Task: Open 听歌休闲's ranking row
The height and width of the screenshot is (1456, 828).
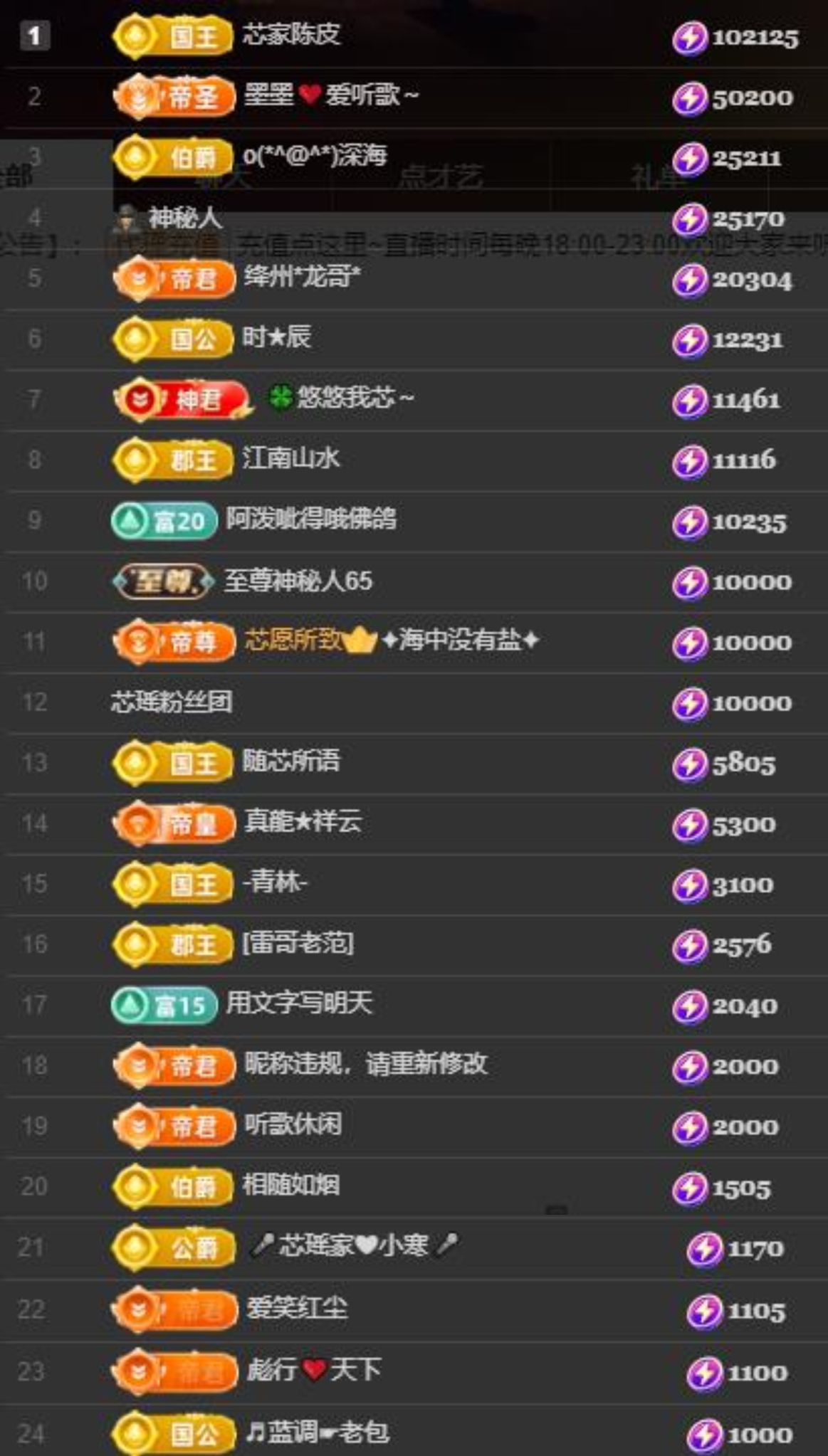Action: click(x=293, y=1124)
